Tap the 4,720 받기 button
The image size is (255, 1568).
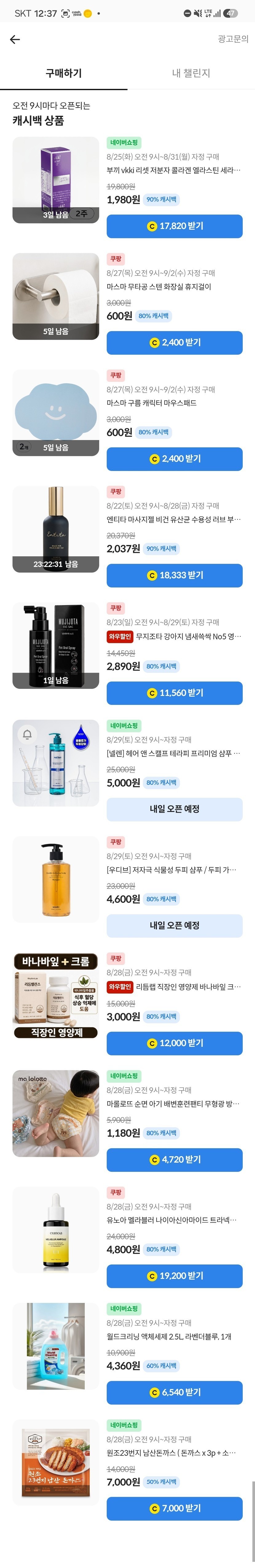(175, 1159)
